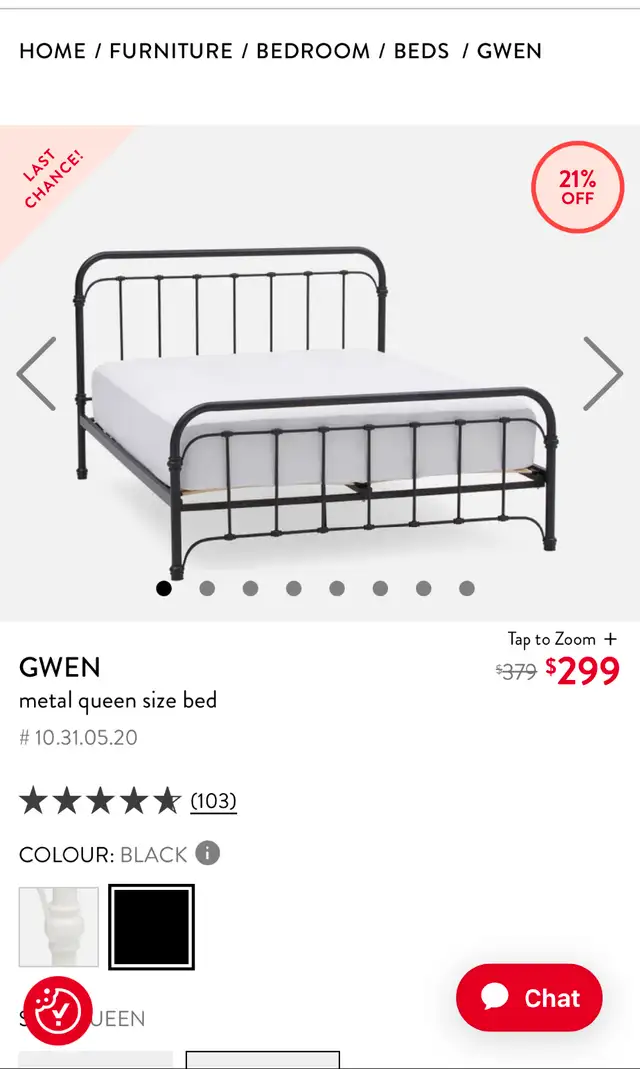Viewport: 640px width, 1069px height.
Task: Start a Chat with support
Action: pos(529,997)
